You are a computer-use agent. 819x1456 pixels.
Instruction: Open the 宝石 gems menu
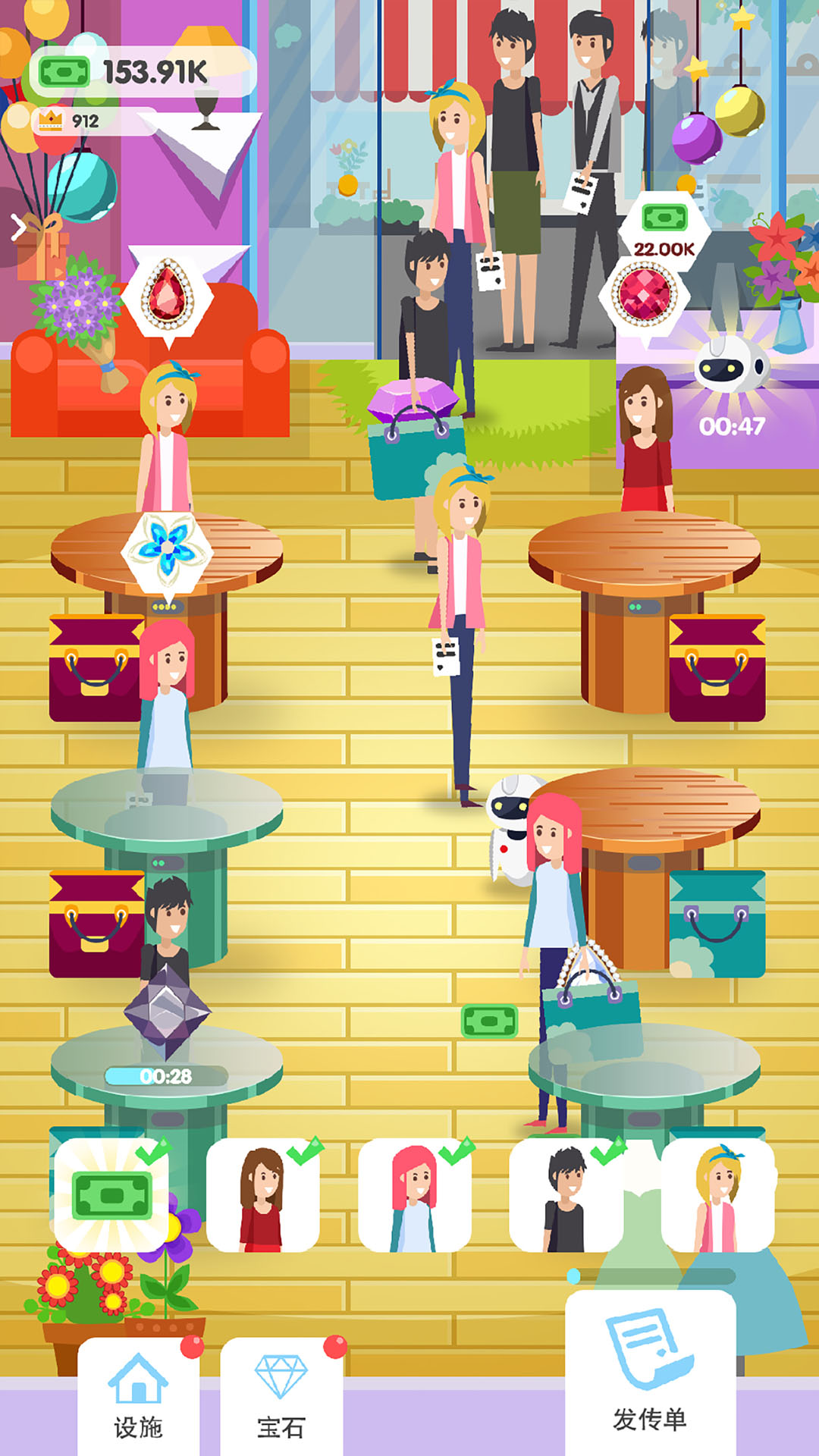click(281, 1399)
